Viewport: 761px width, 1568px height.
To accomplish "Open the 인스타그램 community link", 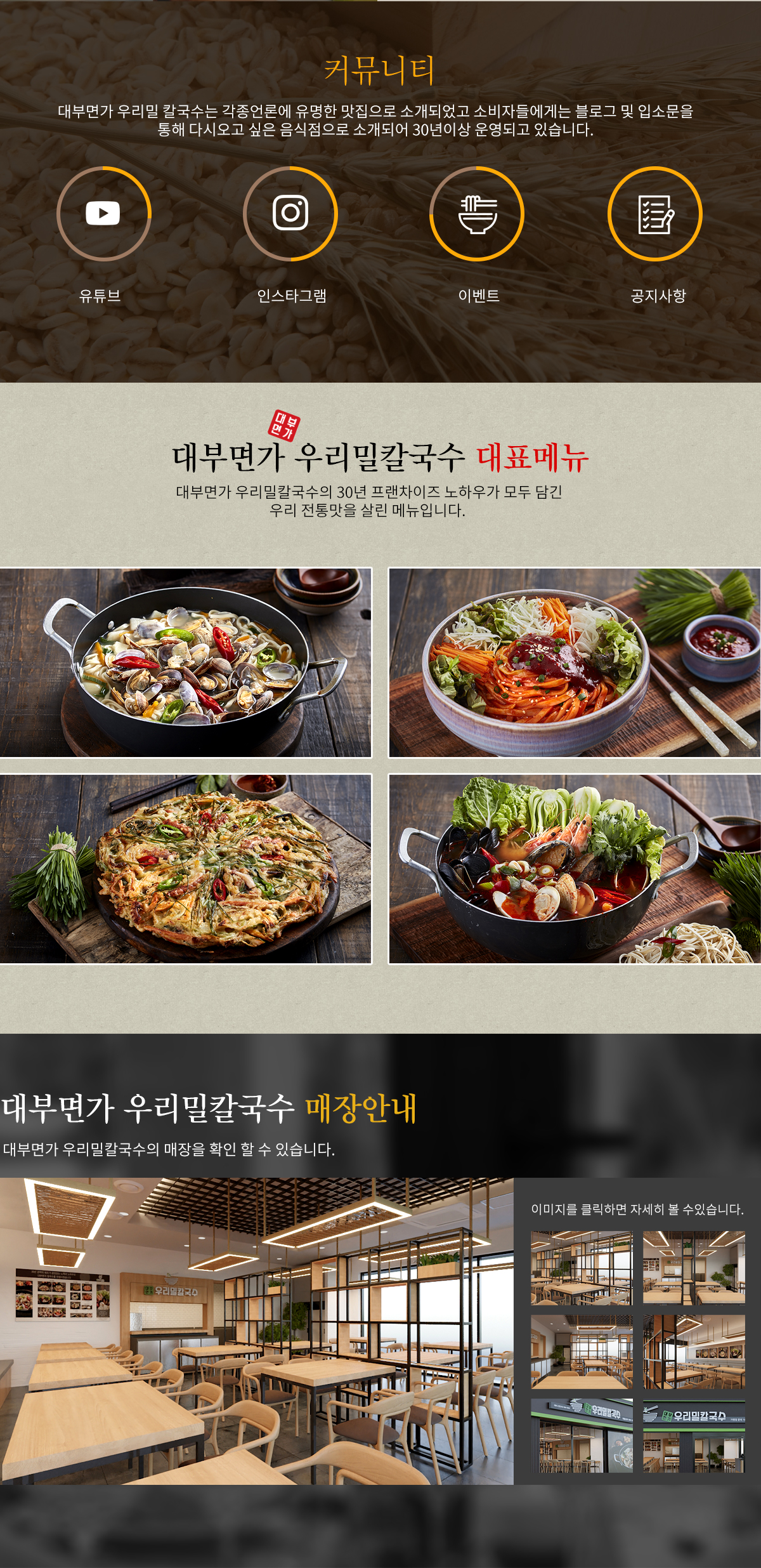I will [x=290, y=214].
